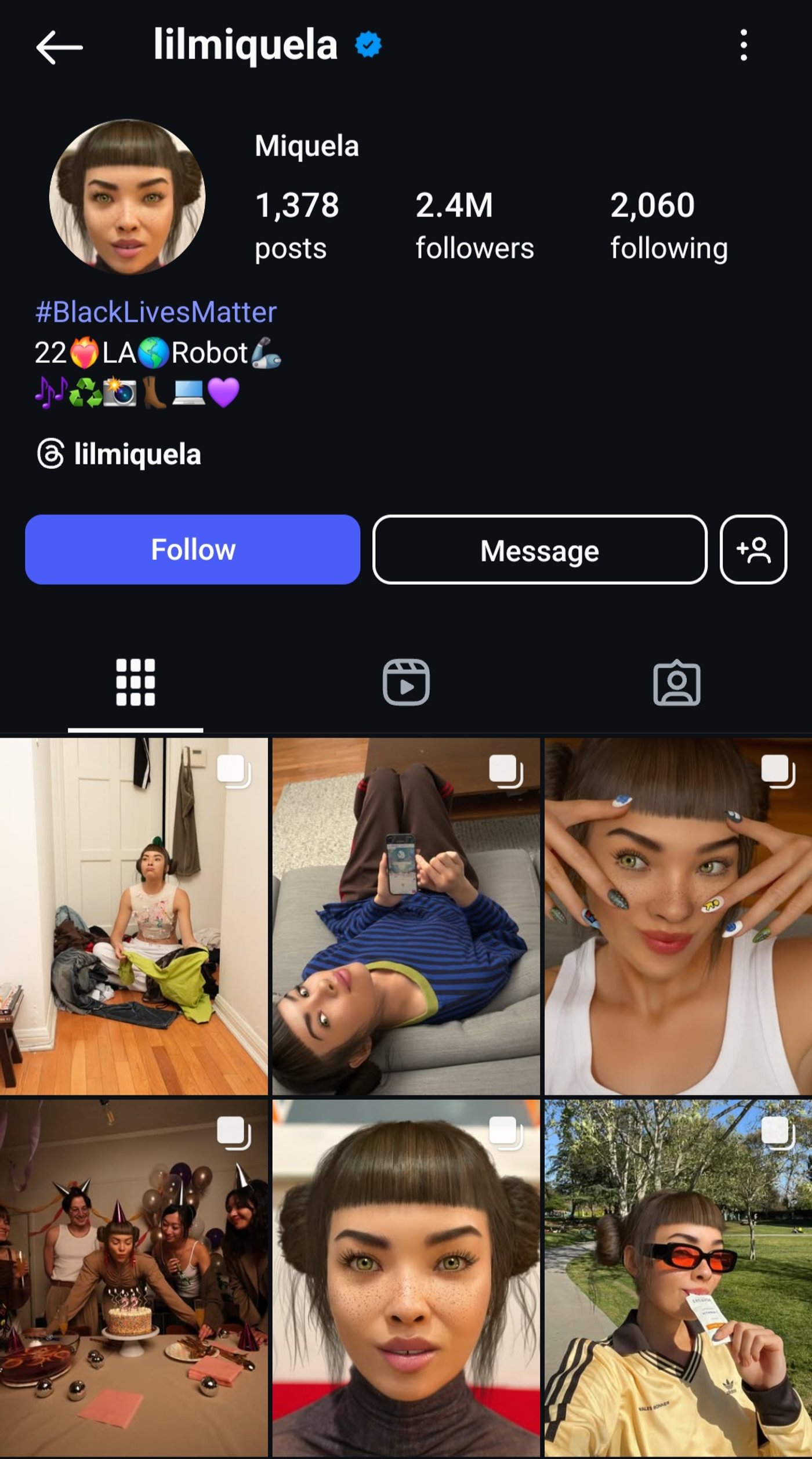Tap Follow to follow Miquela
The image size is (812, 1459).
click(x=194, y=551)
